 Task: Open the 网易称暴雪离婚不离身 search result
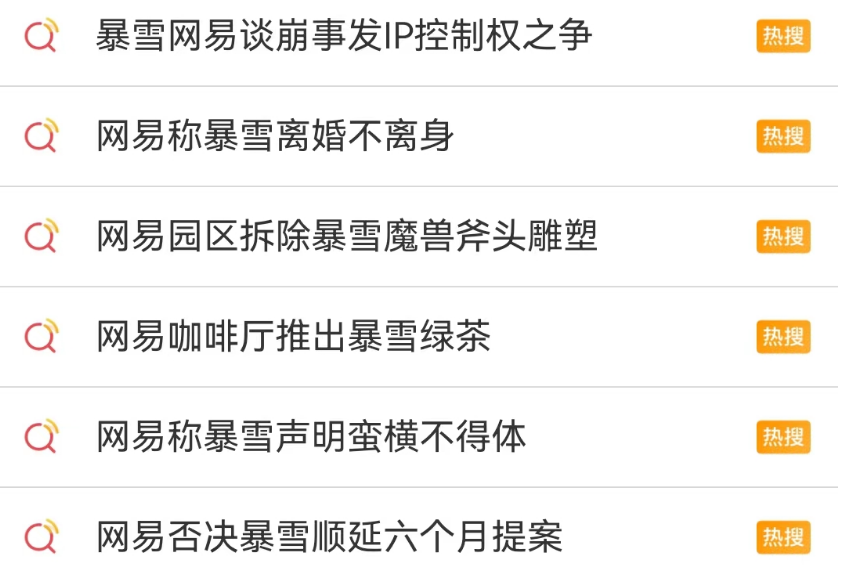(275, 137)
